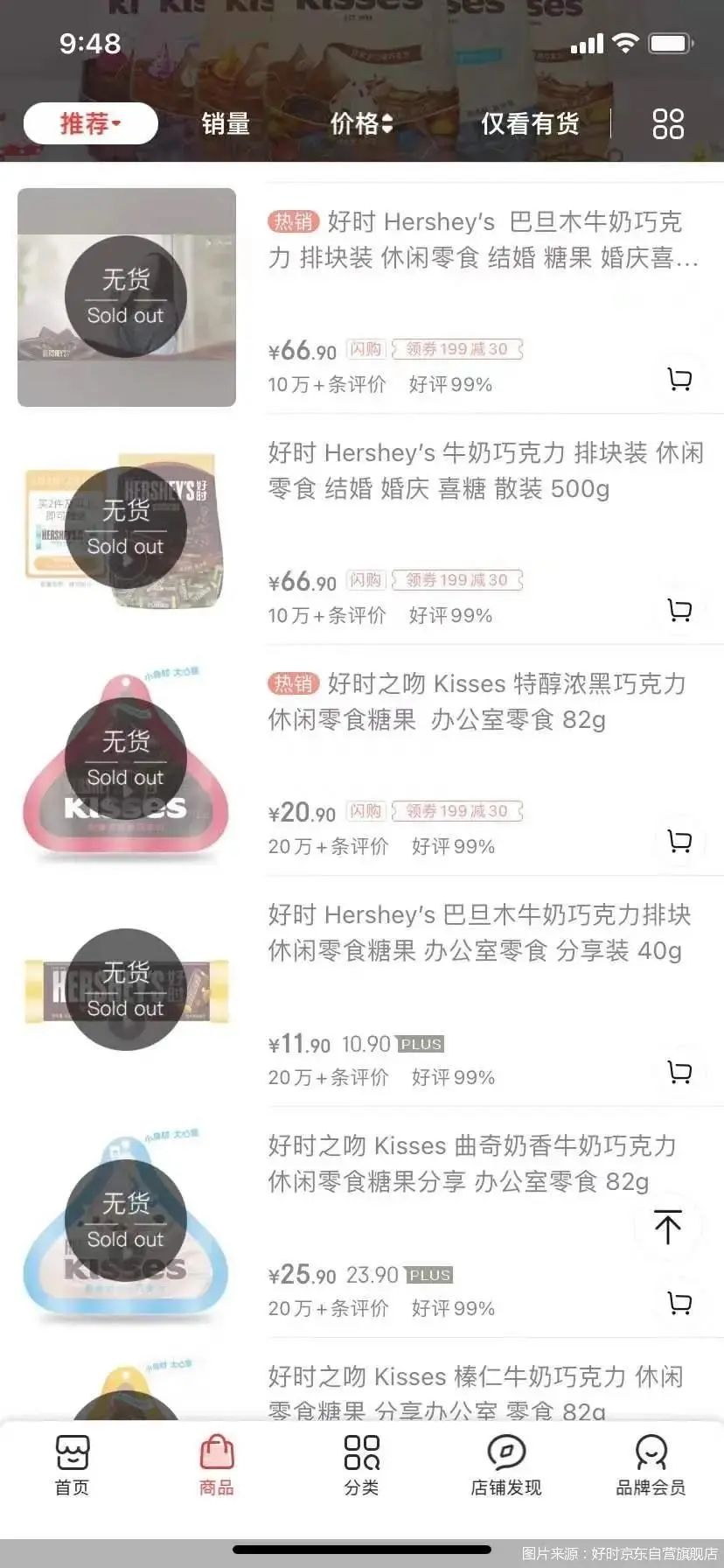This screenshot has width=724, height=1568.
Task: Switch to the 推荐 sorting tab
Action: click(x=89, y=124)
